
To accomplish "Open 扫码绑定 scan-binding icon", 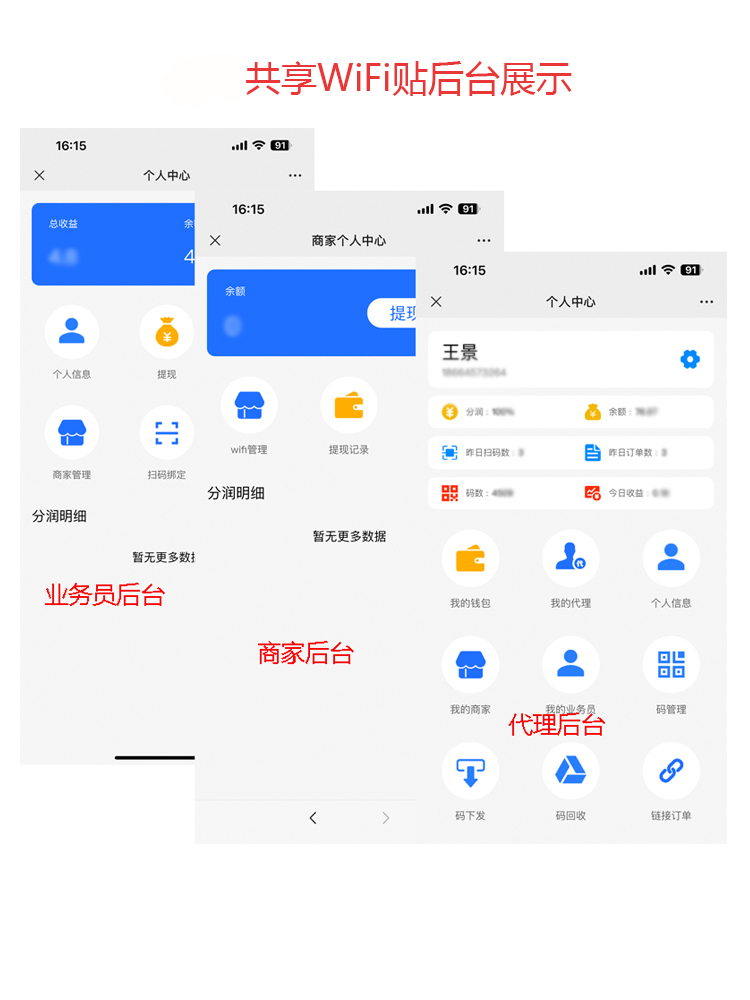I will [x=165, y=432].
